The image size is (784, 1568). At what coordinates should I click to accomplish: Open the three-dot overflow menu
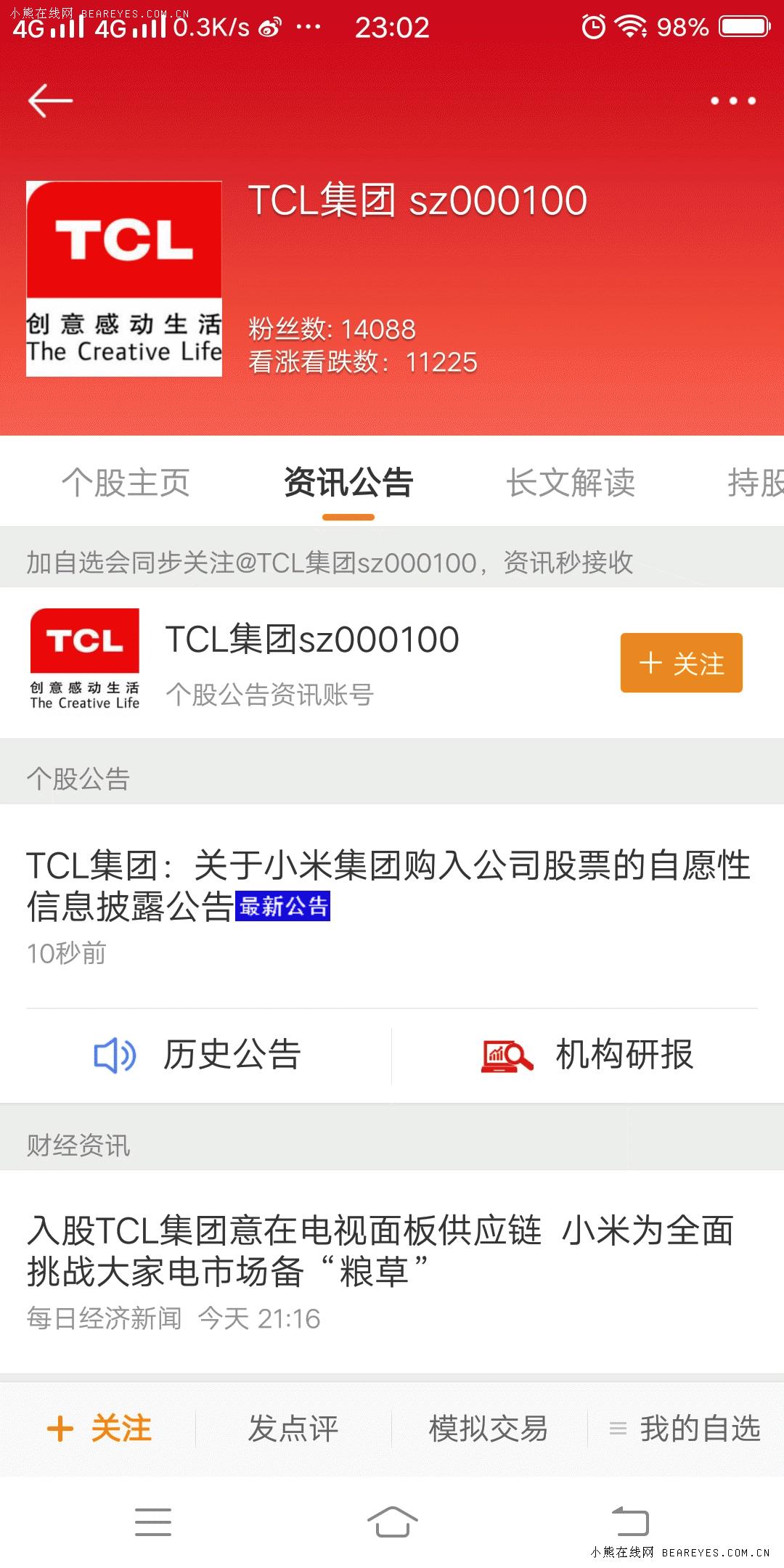732,101
